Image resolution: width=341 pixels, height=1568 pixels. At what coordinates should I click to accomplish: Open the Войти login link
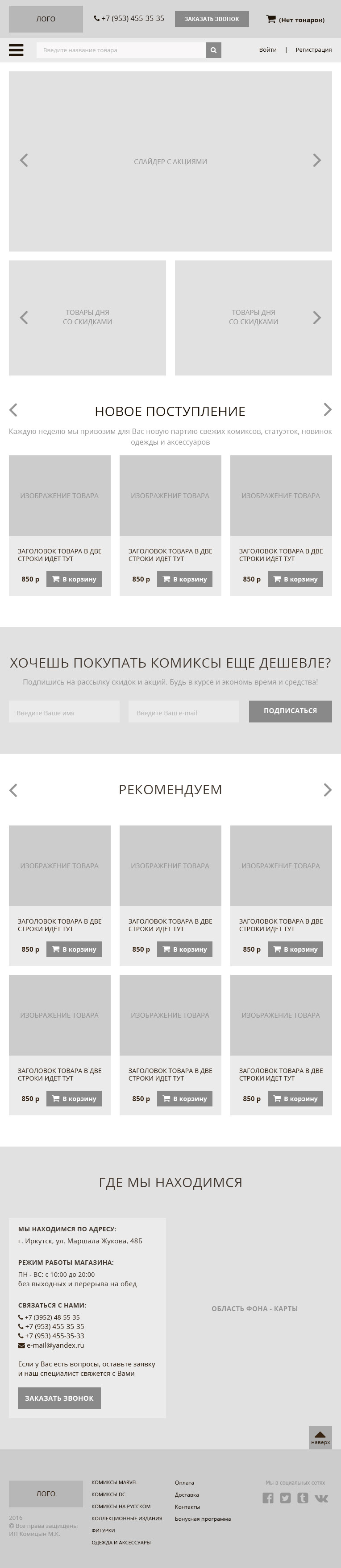267,50
